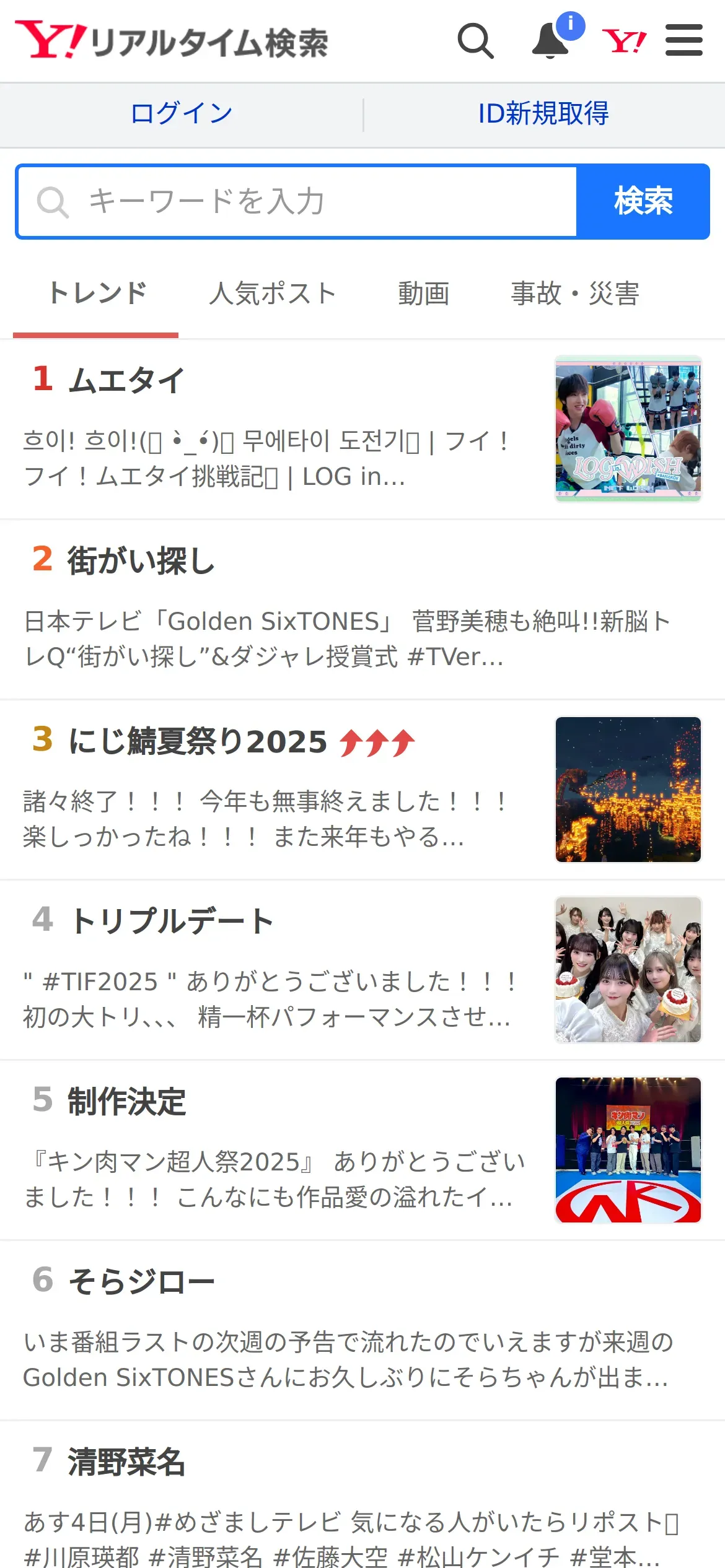Tap ID新規取得 to register

543,114
